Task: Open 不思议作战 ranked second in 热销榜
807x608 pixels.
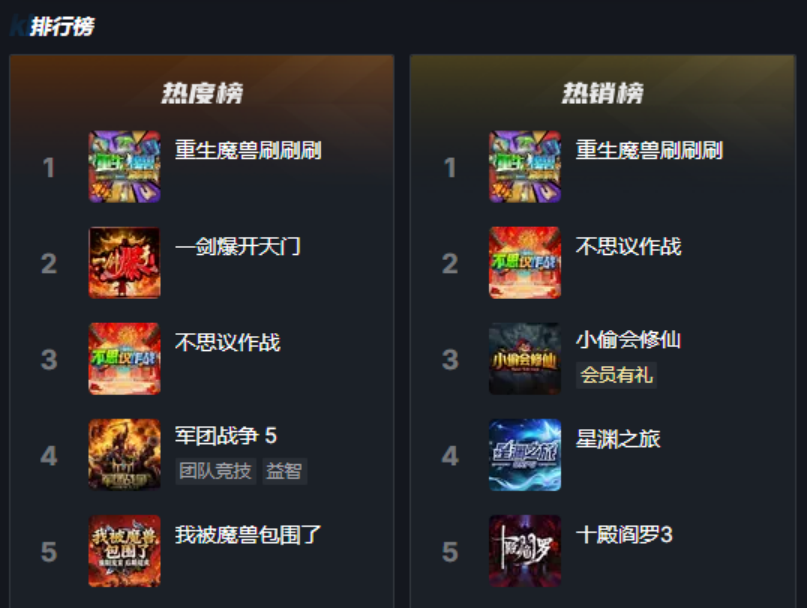Action: [x=628, y=247]
